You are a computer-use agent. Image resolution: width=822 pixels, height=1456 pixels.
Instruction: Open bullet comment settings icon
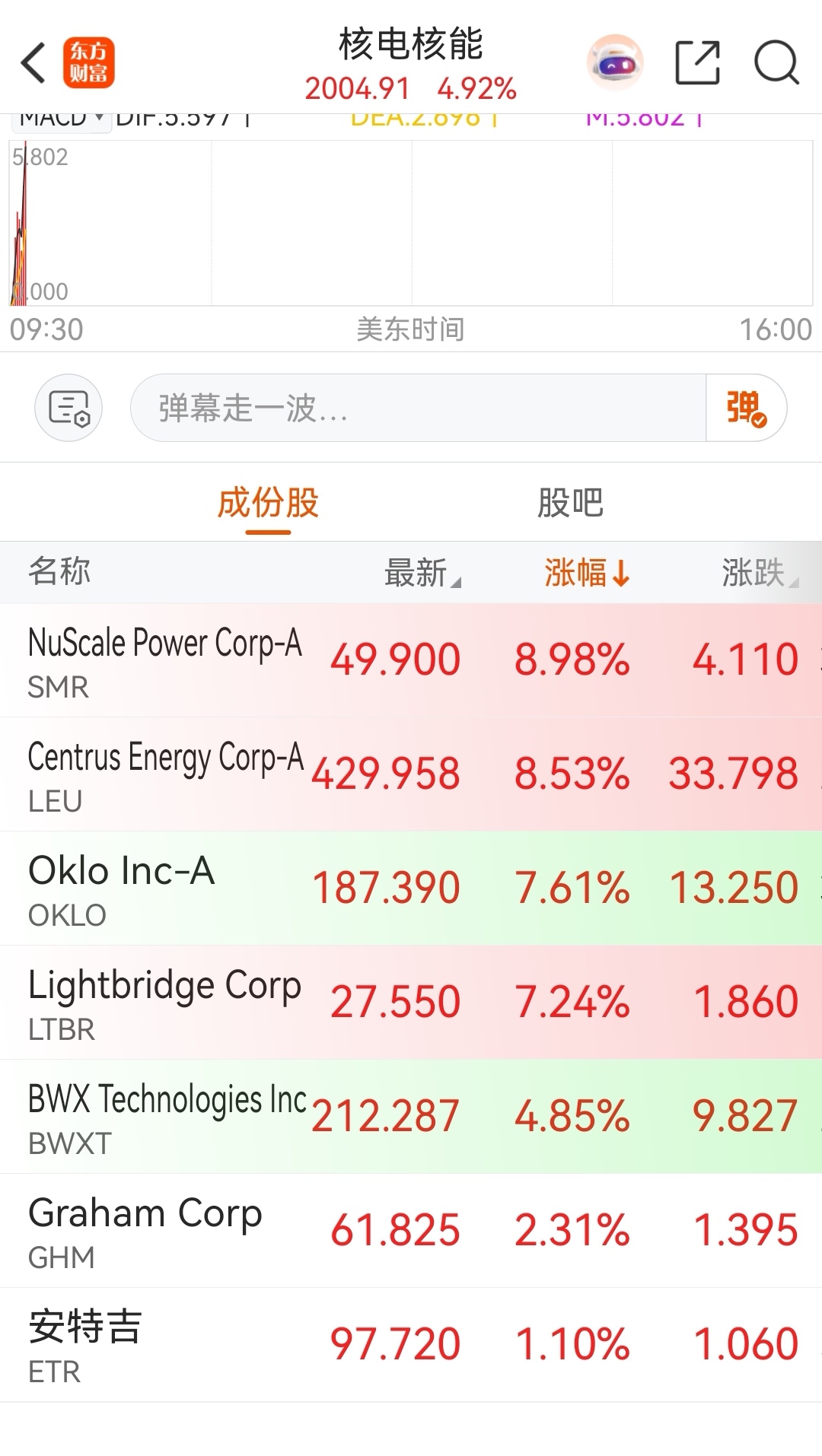pyautogui.click(x=68, y=408)
